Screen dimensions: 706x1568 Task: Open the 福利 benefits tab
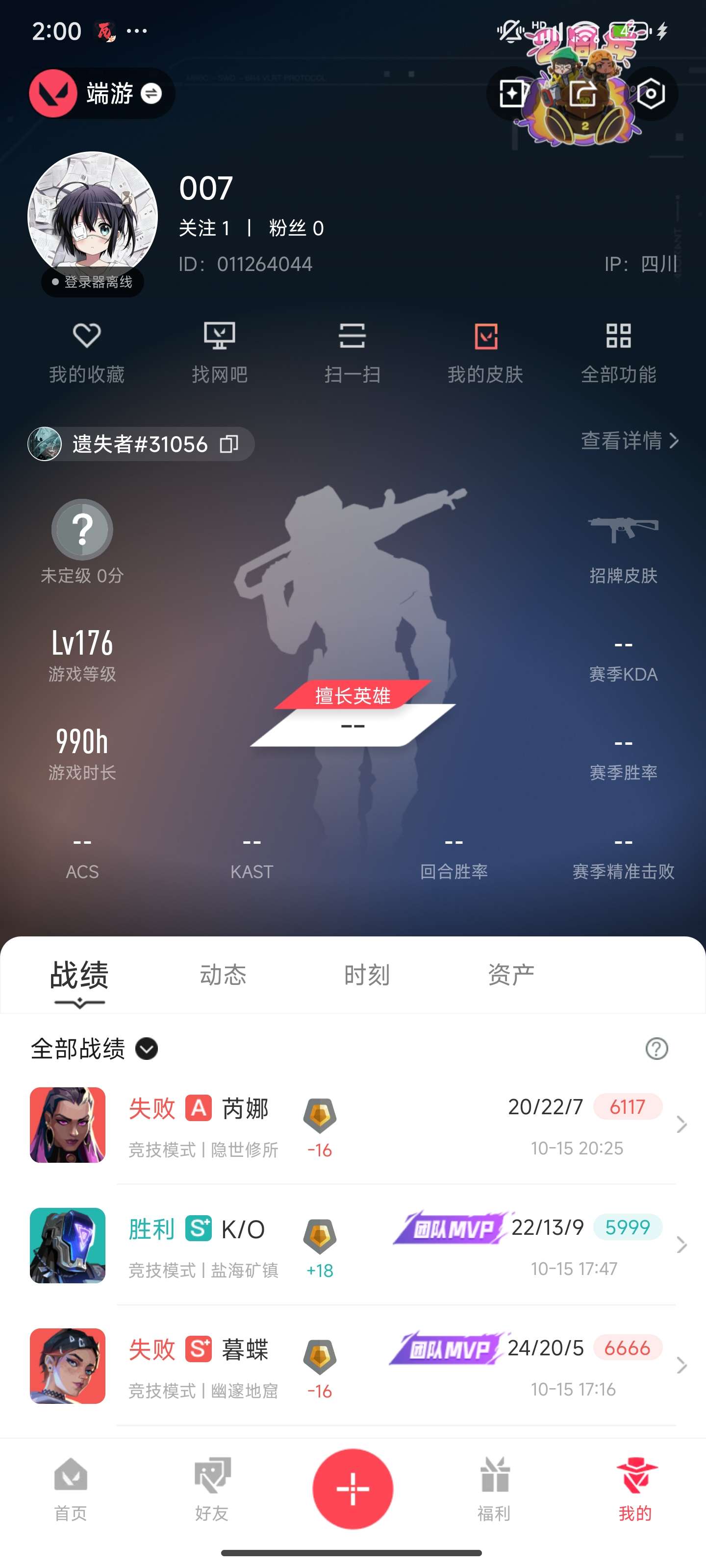494,1488
